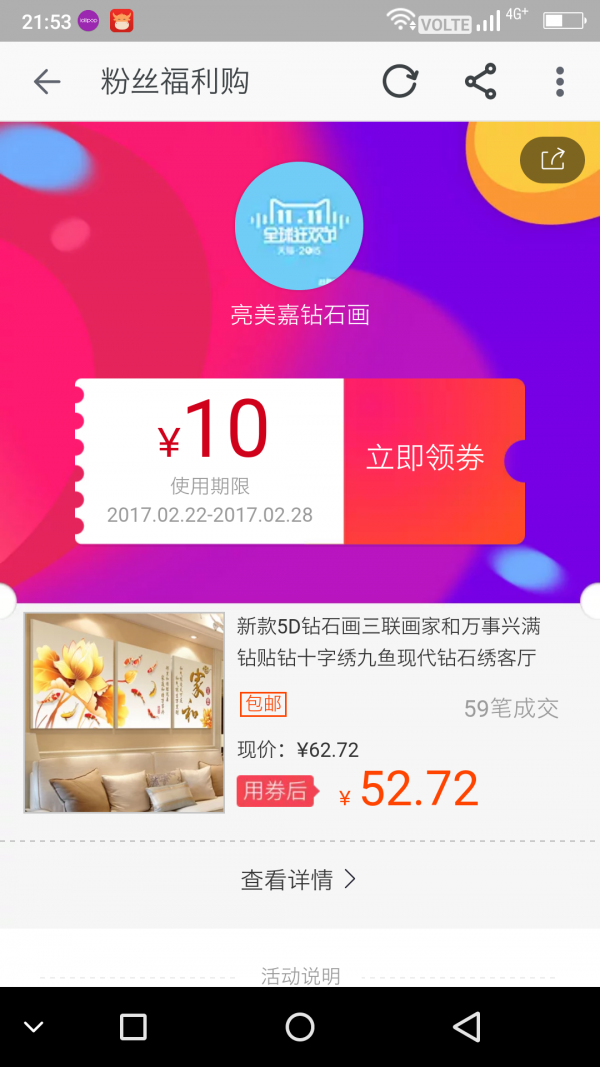The height and width of the screenshot is (1067, 600).
Task: Go to the home screen
Action: [300, 1027]
